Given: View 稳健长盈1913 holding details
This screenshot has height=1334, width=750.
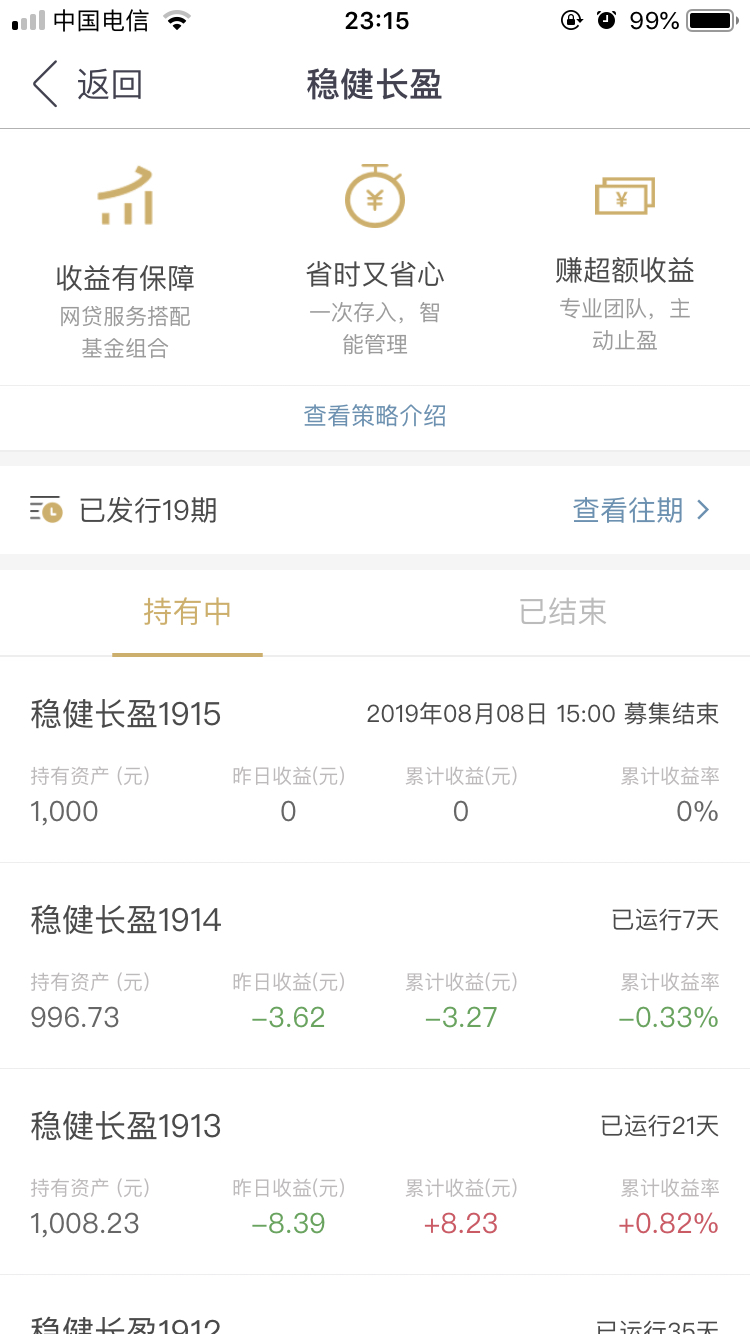Looking at the screenshot, I should [375, 1172].
